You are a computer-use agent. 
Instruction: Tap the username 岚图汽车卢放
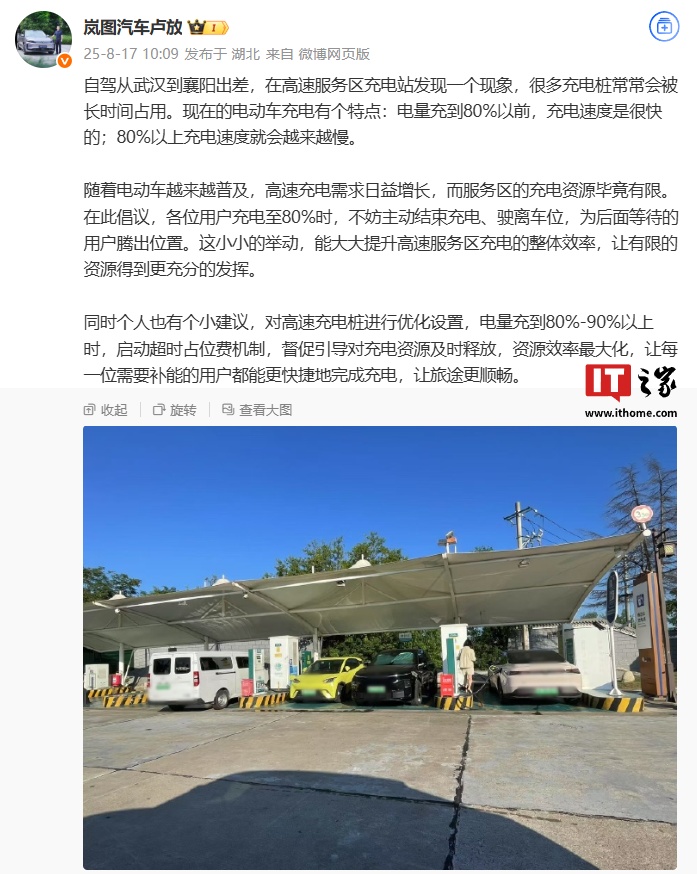click(x=132, y=27)
